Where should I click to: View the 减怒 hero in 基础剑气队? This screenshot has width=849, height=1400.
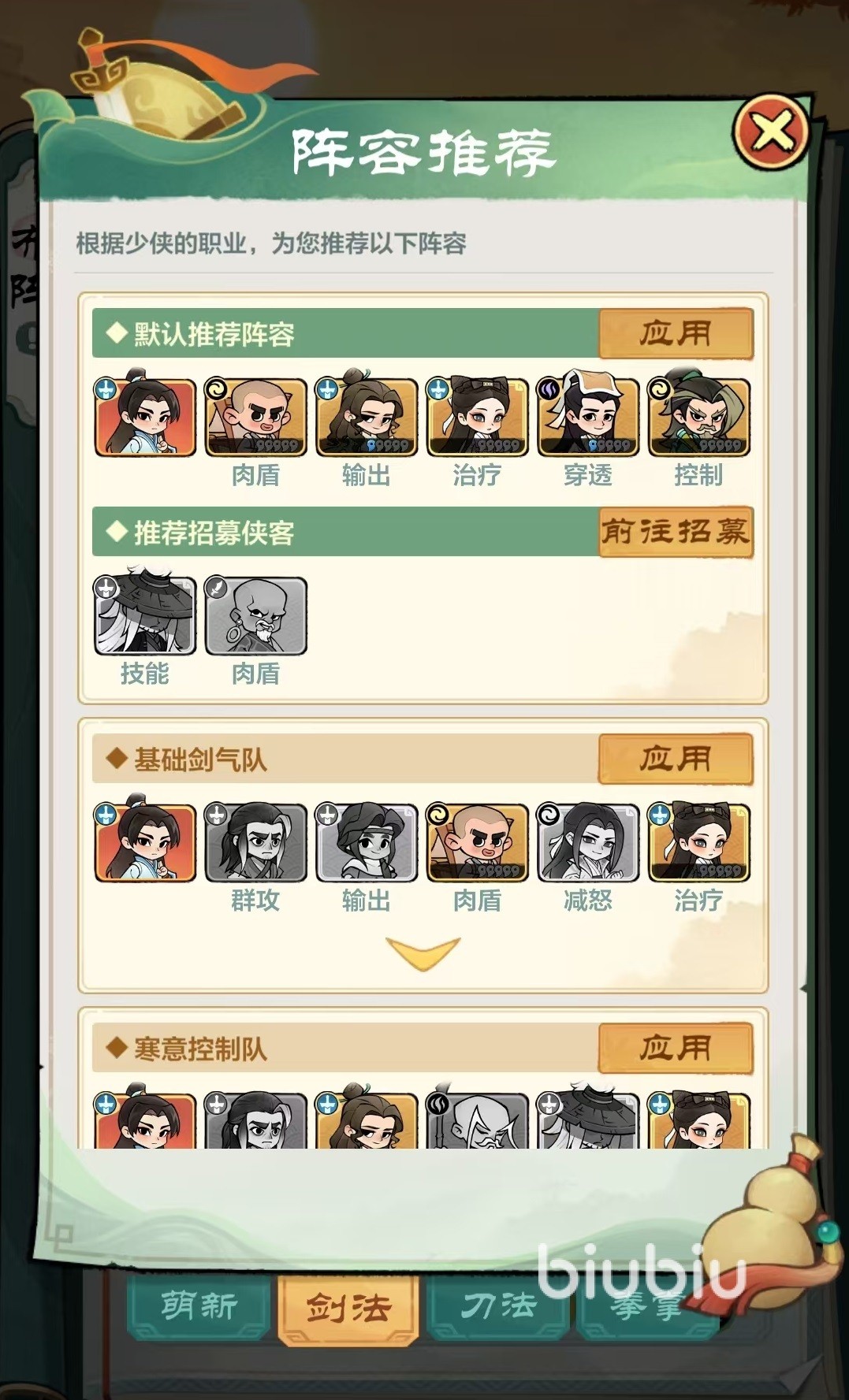click(x=588, y=842)
